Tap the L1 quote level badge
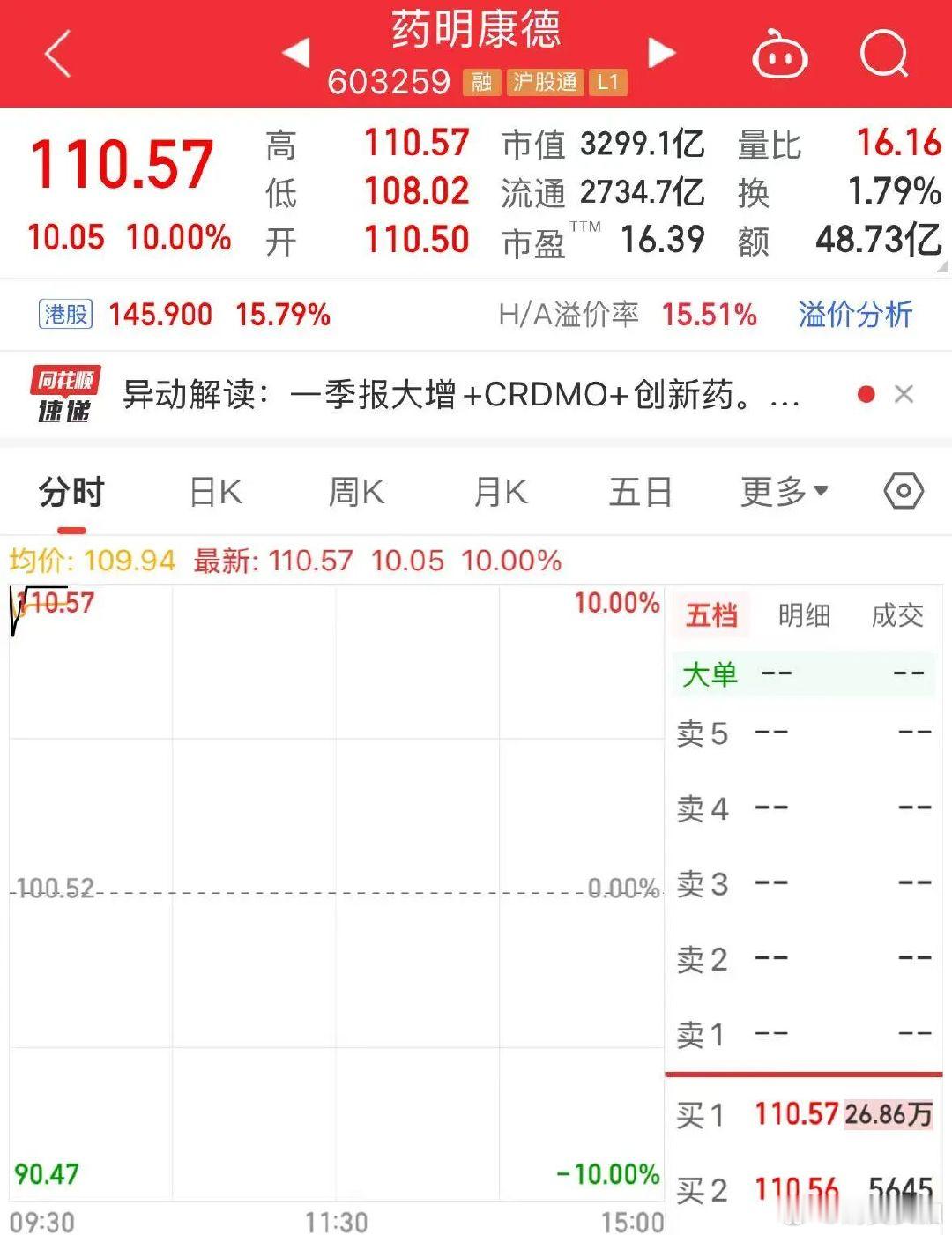The width and height of the screenshot is (952, 1235). pyautogui.click(x=609, y=84)
